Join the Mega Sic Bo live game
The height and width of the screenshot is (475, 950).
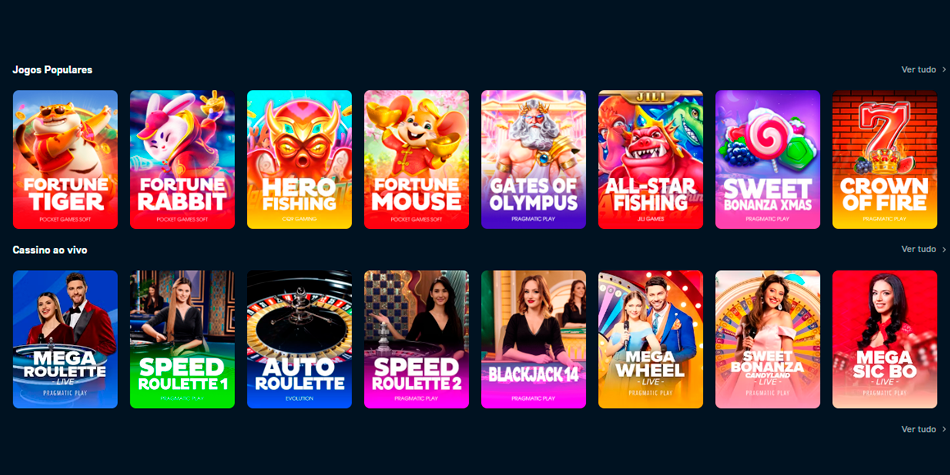click(x=884, y=339)
